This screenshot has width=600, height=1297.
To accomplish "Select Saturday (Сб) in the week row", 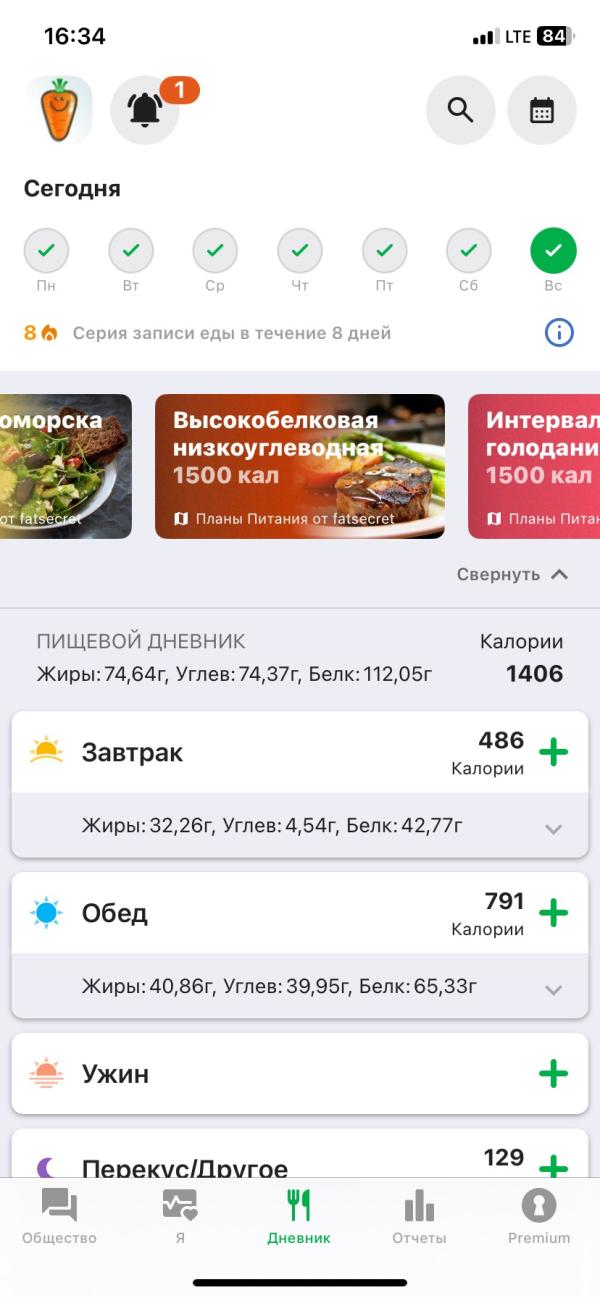I will coord(469,251).
